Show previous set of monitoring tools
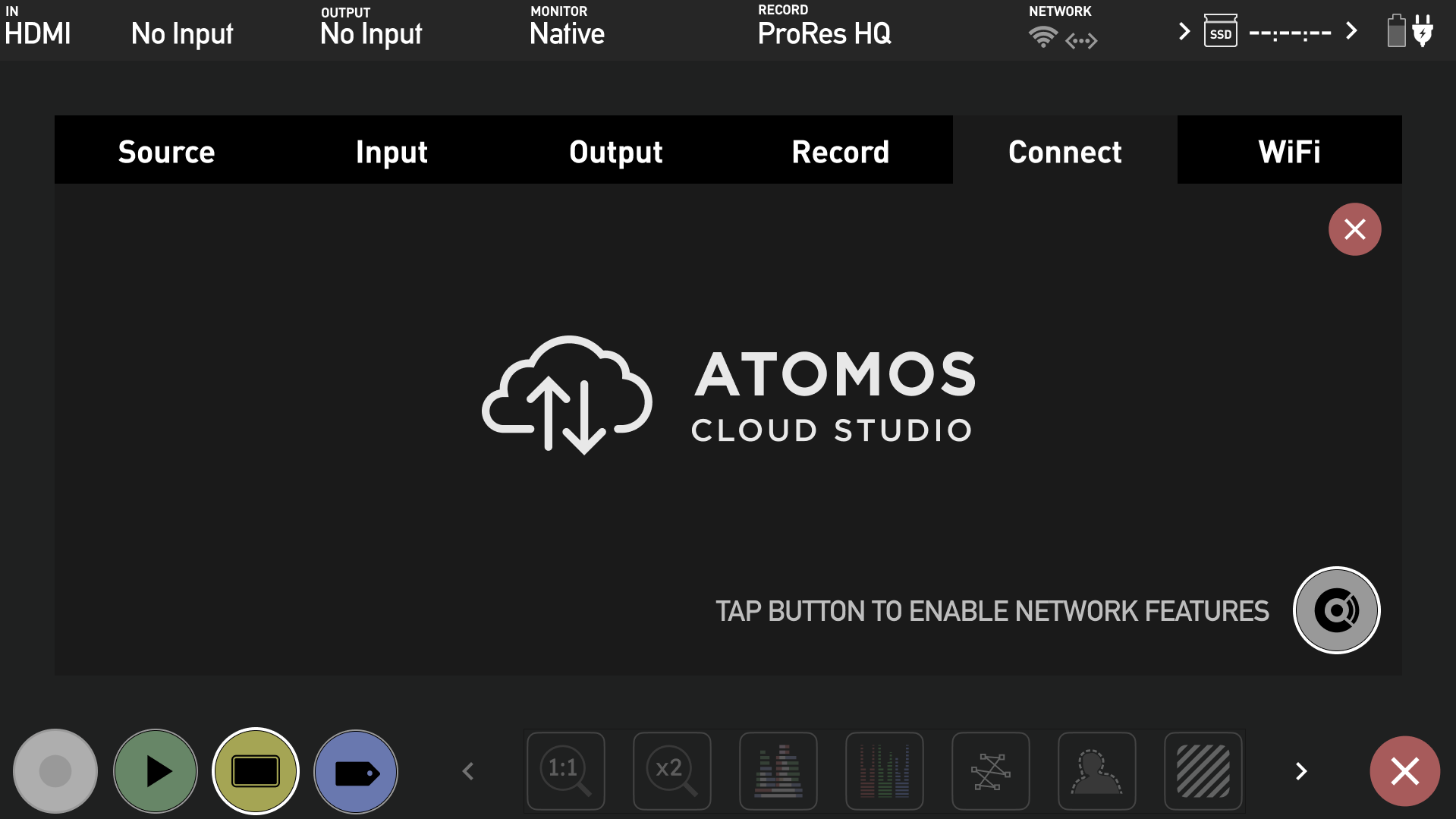Viewport: 1456px width, 819px height. [468, 771]
